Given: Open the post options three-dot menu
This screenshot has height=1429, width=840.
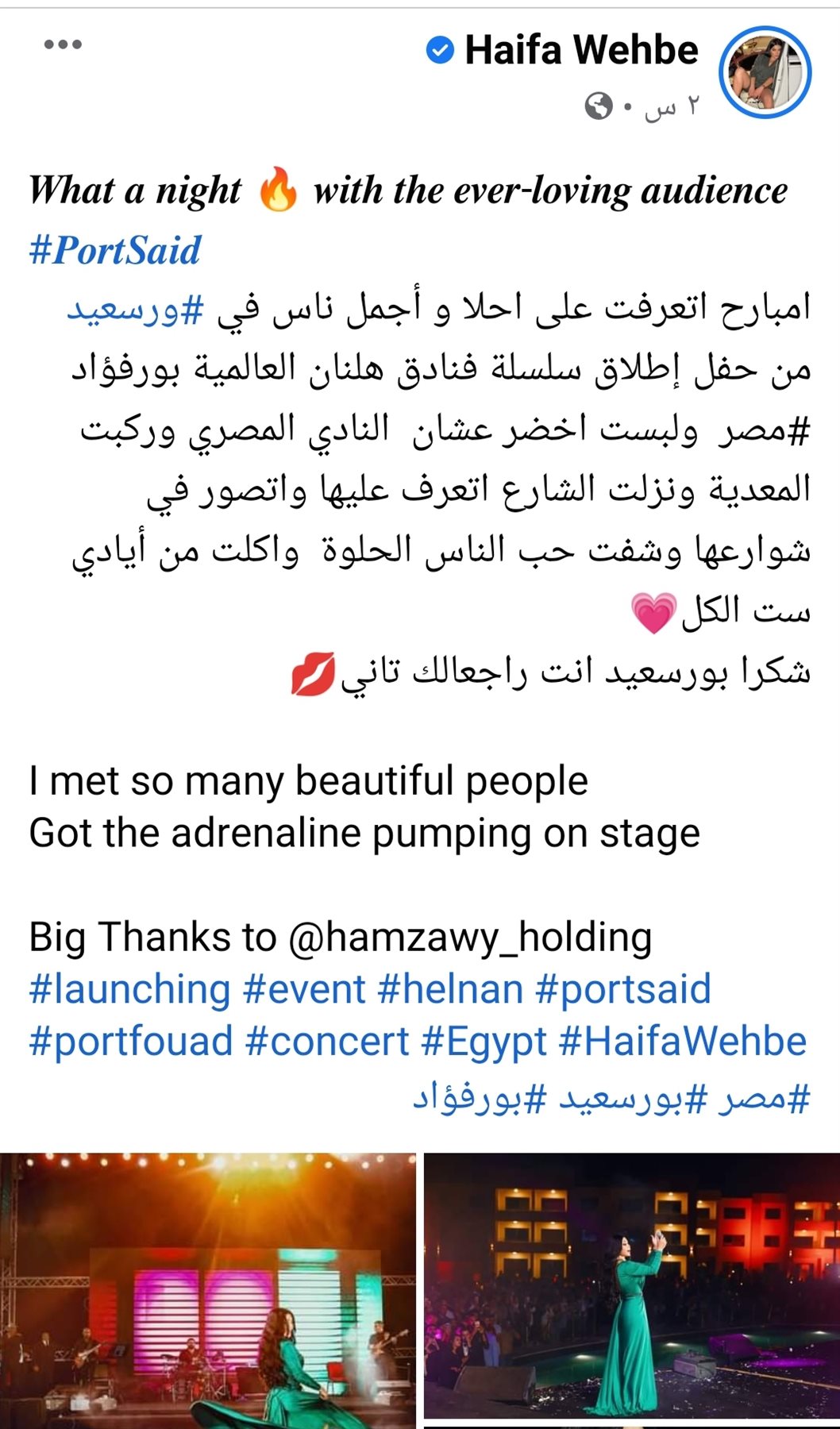Looking at the screenshot, I should point(63,44).
